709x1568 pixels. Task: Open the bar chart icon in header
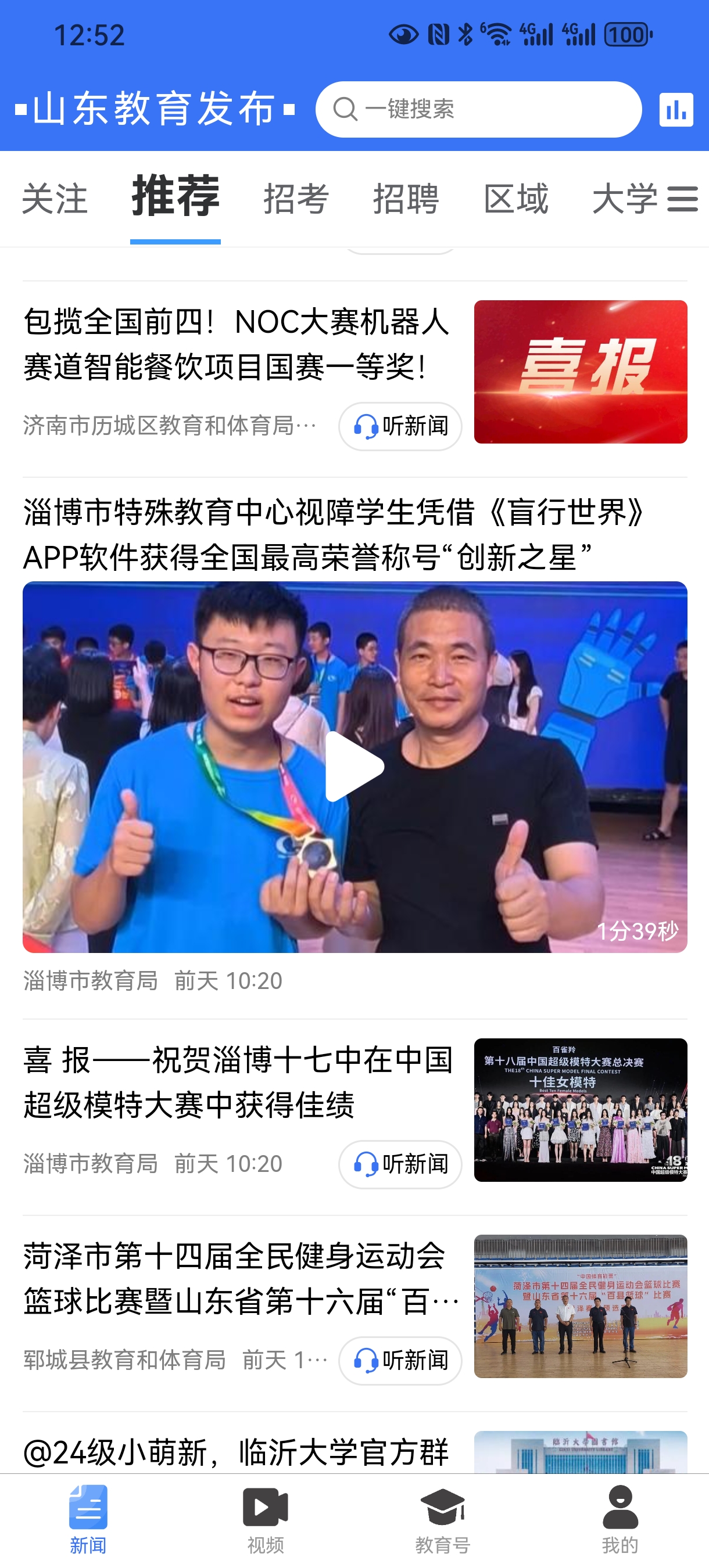(675, 110)
